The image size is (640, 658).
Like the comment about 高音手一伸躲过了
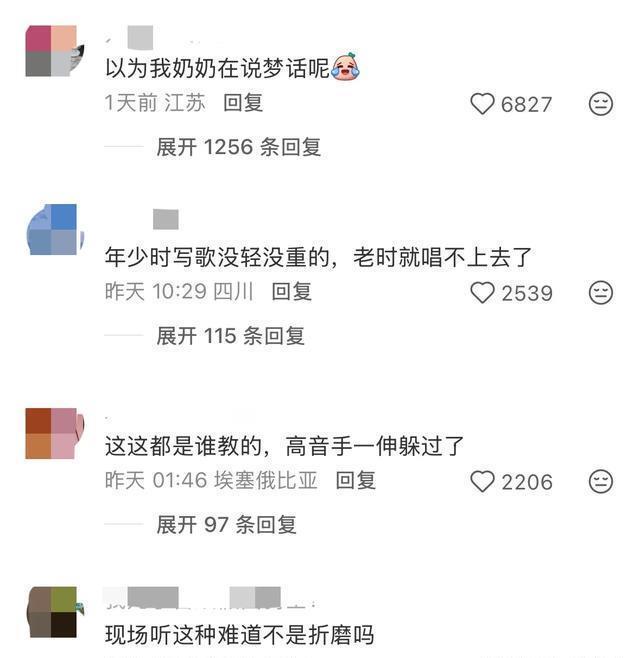pos(483,482)
